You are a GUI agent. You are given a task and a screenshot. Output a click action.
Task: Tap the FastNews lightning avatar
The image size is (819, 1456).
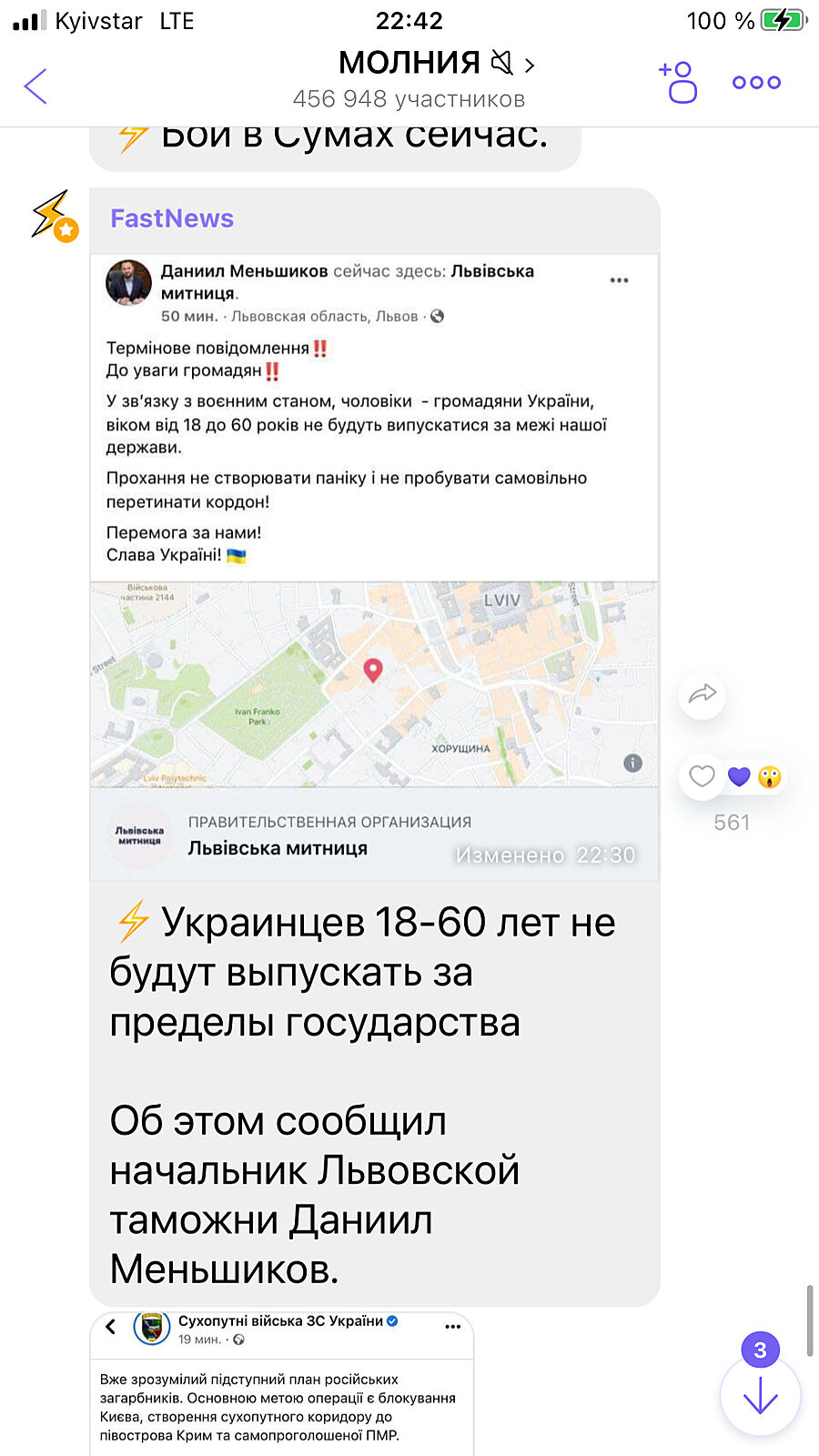tap(54, 217)
